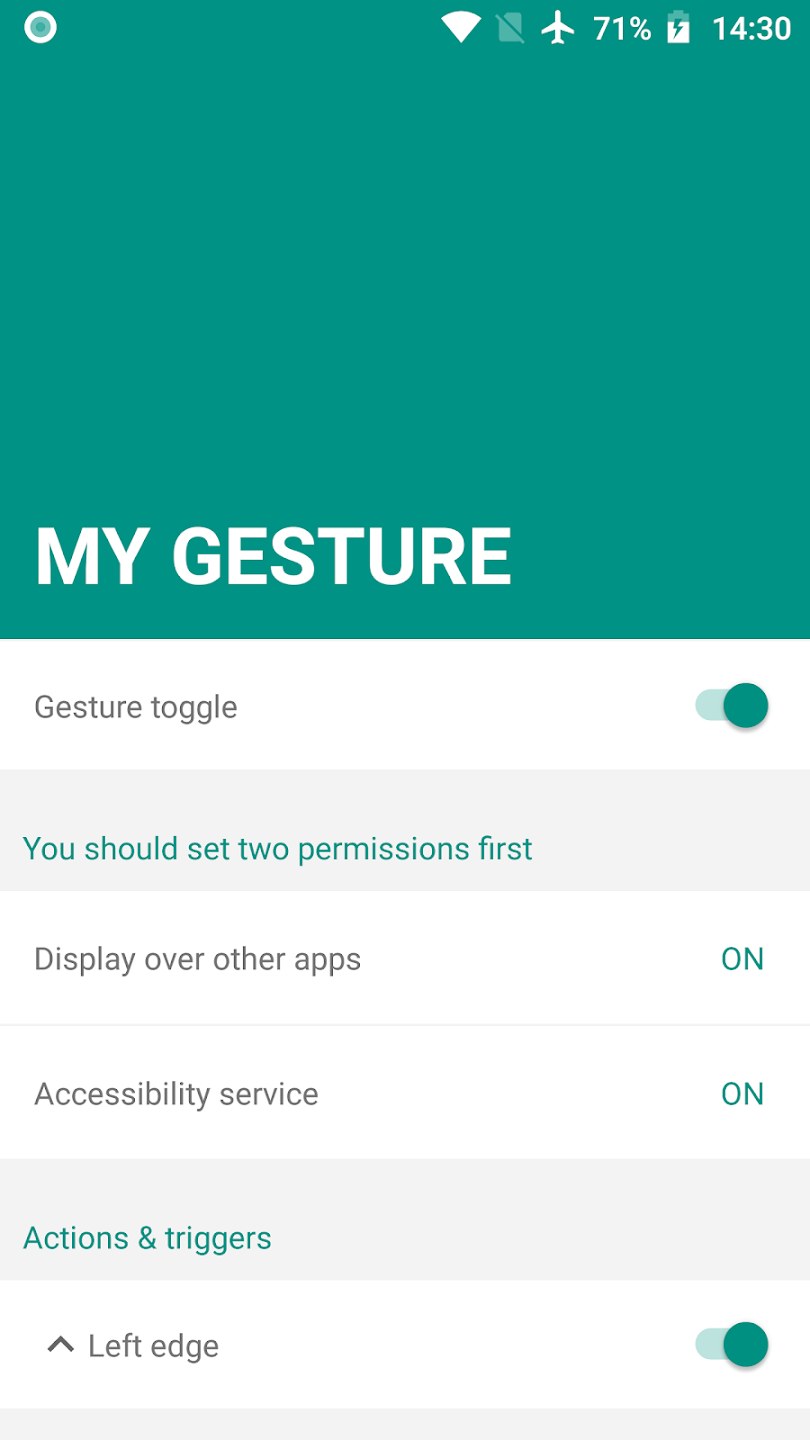Tap the Gesture toggle row label
Viewport: 810px width, 1440px height.
coord(135,705)
